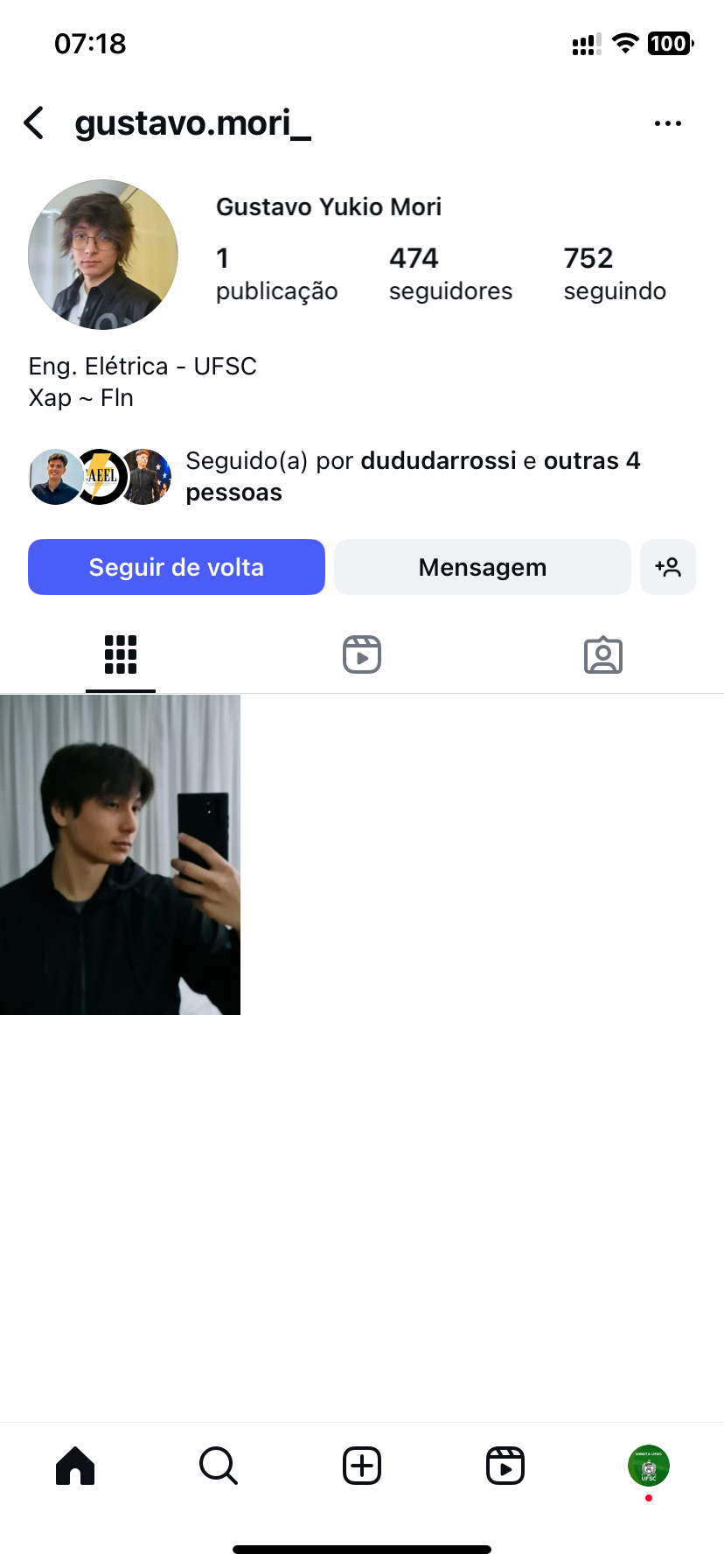Create a new post with plus icon
The height and width of the screenshot is (1568, 724).
click(362, 1466)
